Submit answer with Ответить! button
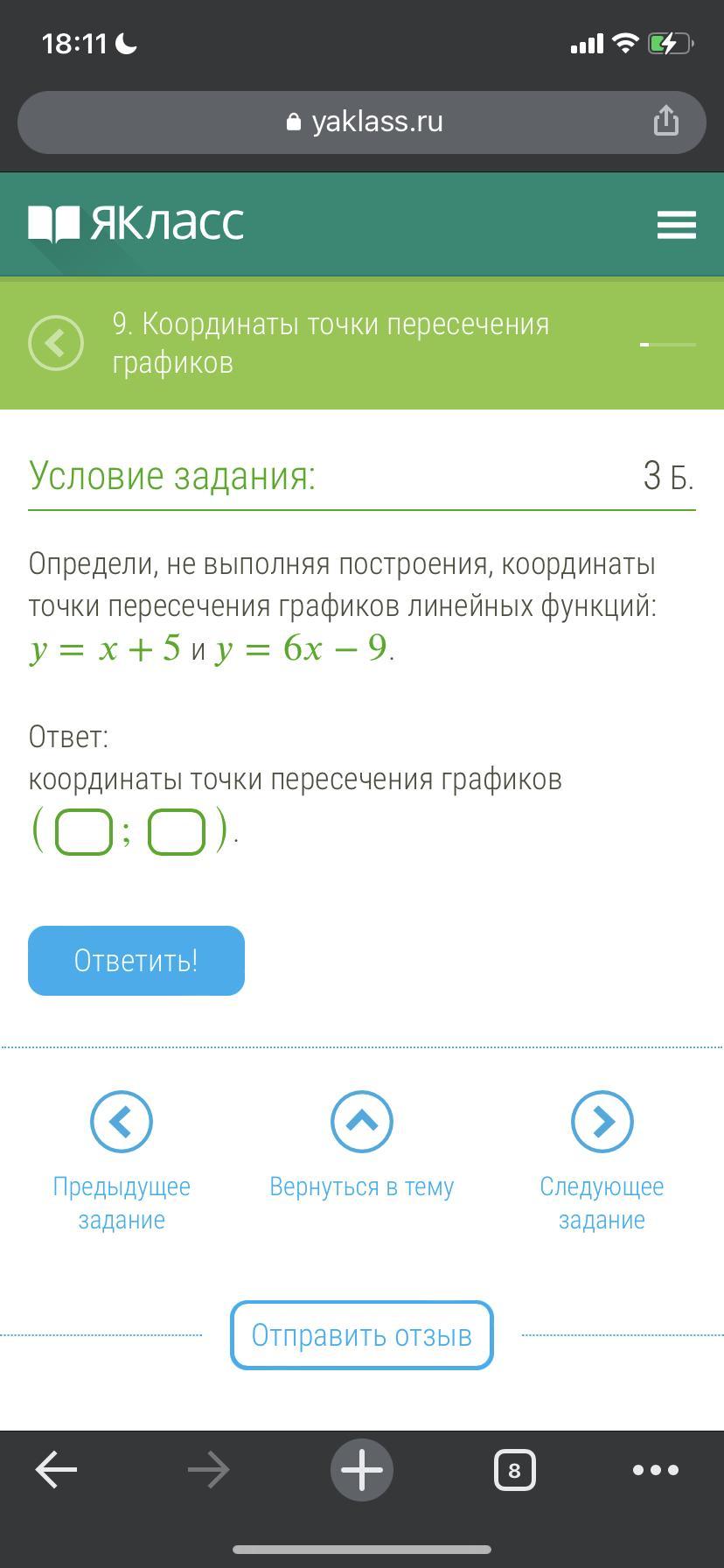The height and width of the screenshot is (1568, 724). [136, 961]
